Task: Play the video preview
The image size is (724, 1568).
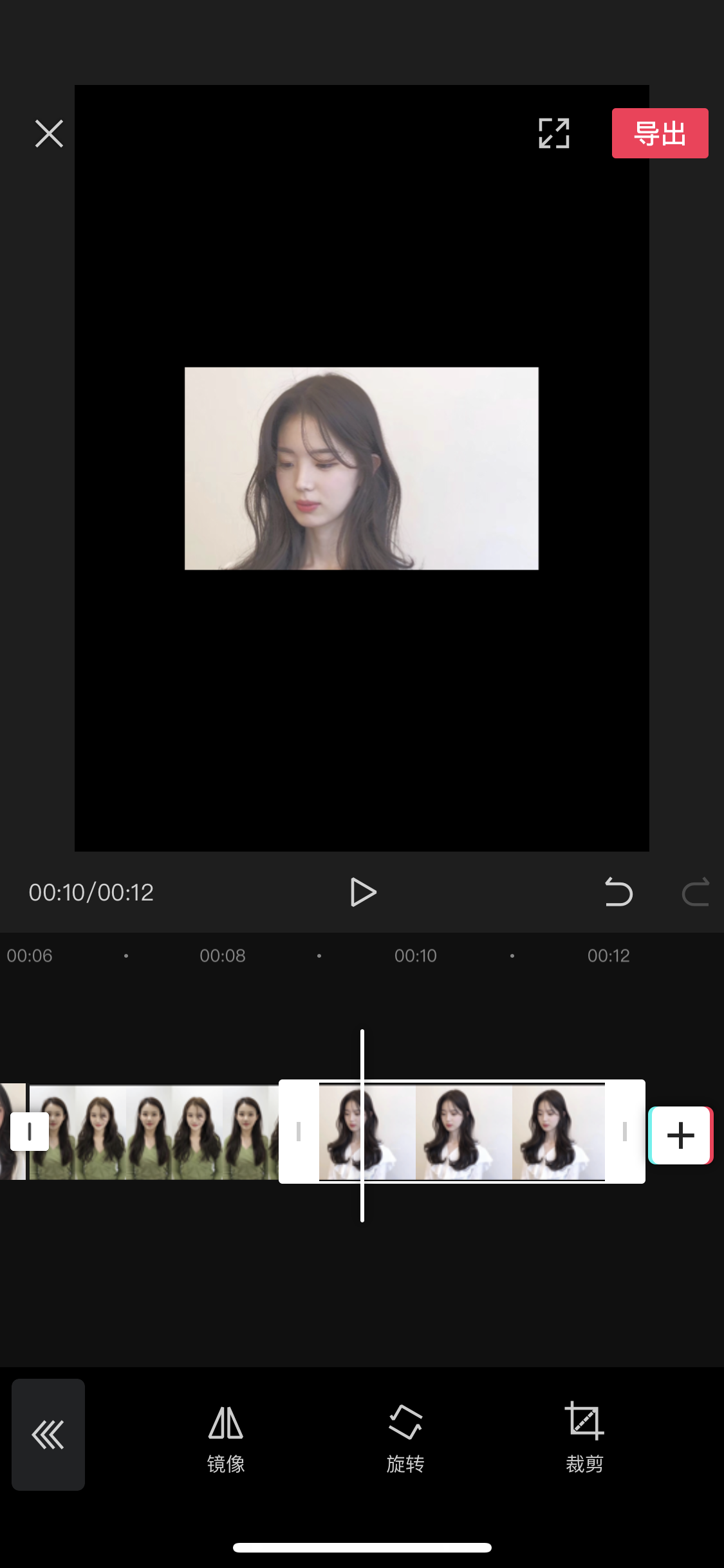Action: (x=363, y=892)
